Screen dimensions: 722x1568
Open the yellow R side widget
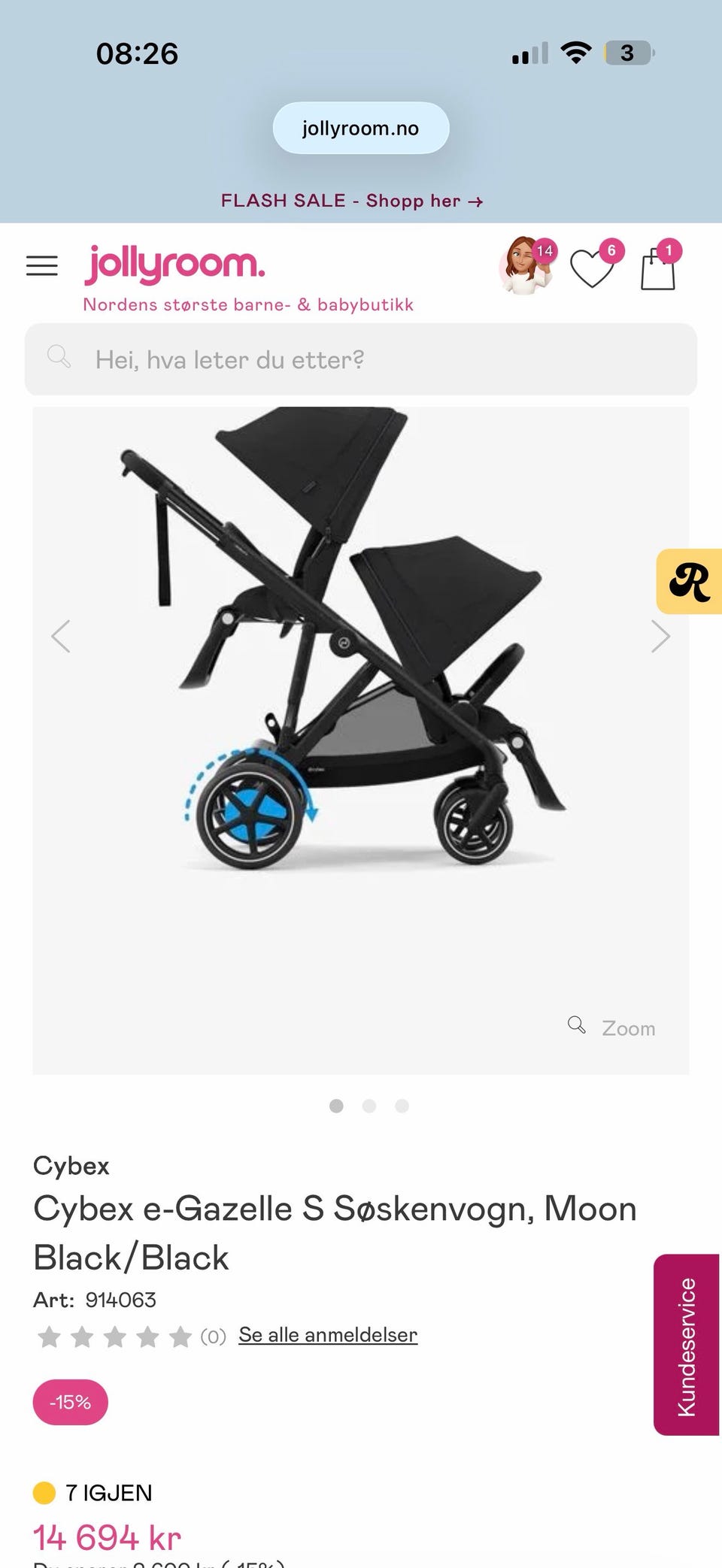click(x=690, y=582)
